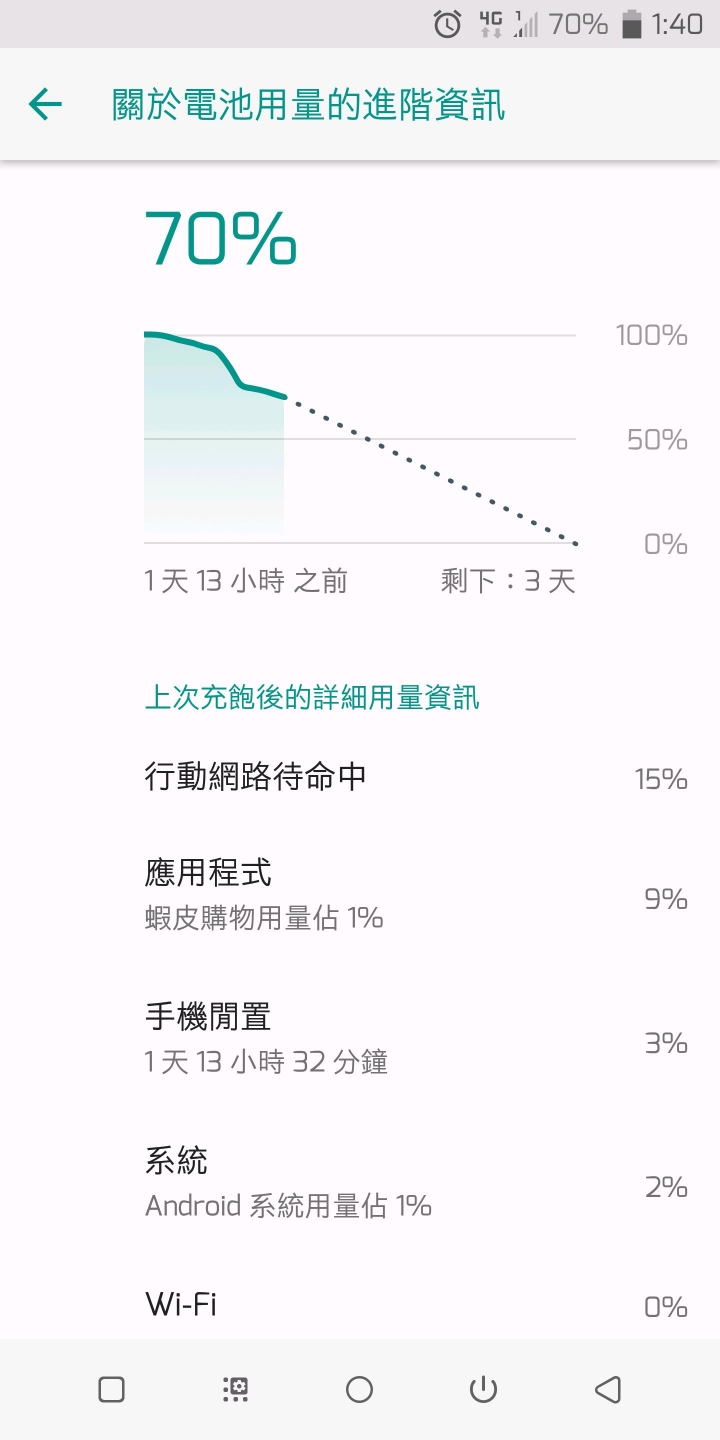Go to the home screen
This screenshot has width=720, height=1440.
click(x=359, y=1389)
